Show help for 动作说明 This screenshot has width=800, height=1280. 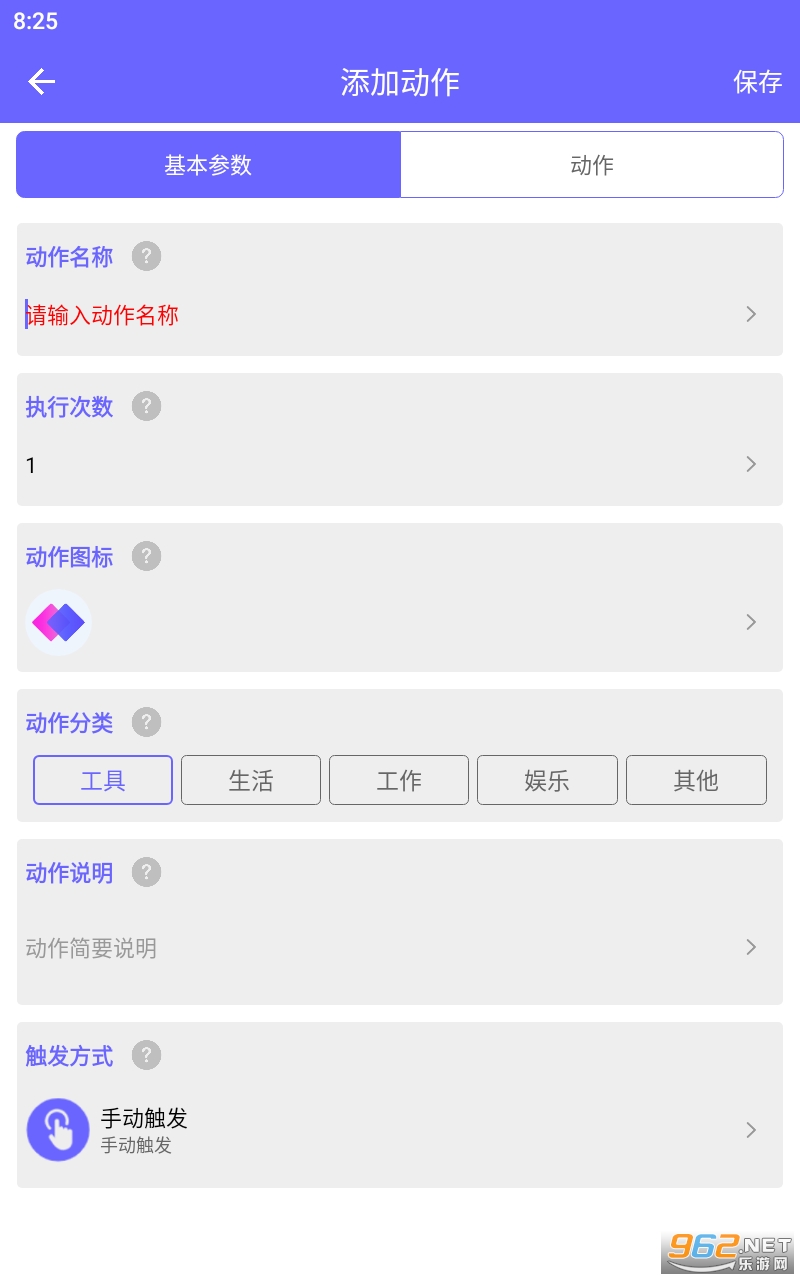pos(146,872)
